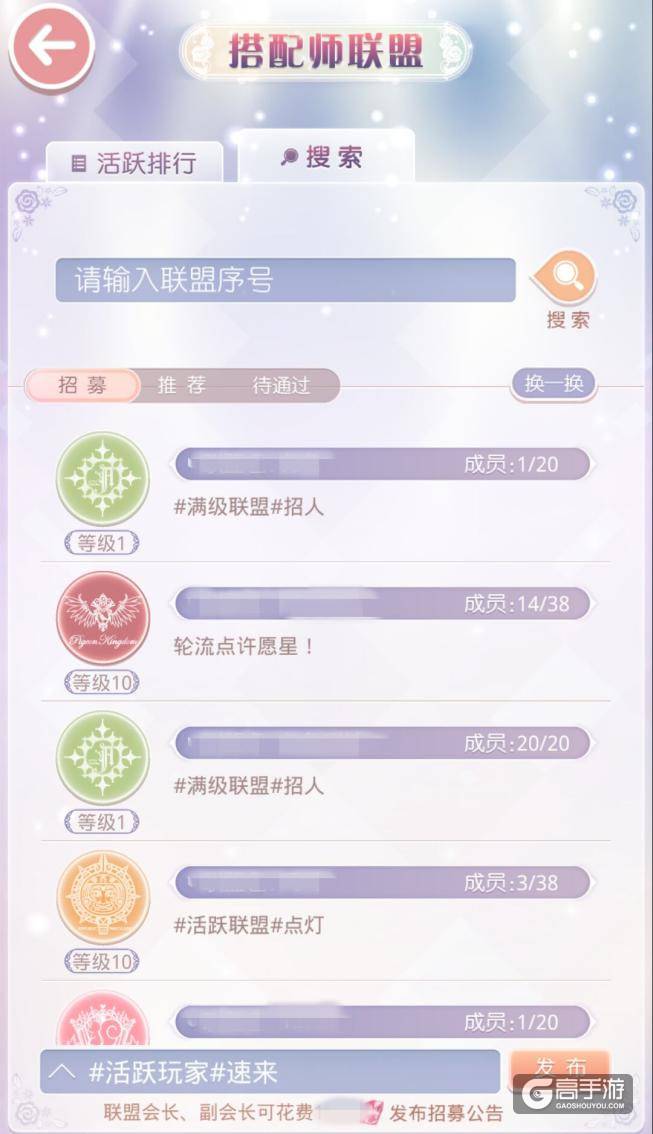Open the 轮流点许愿星 alliance row
653x1134 pixels.
(x=325, y=632)
